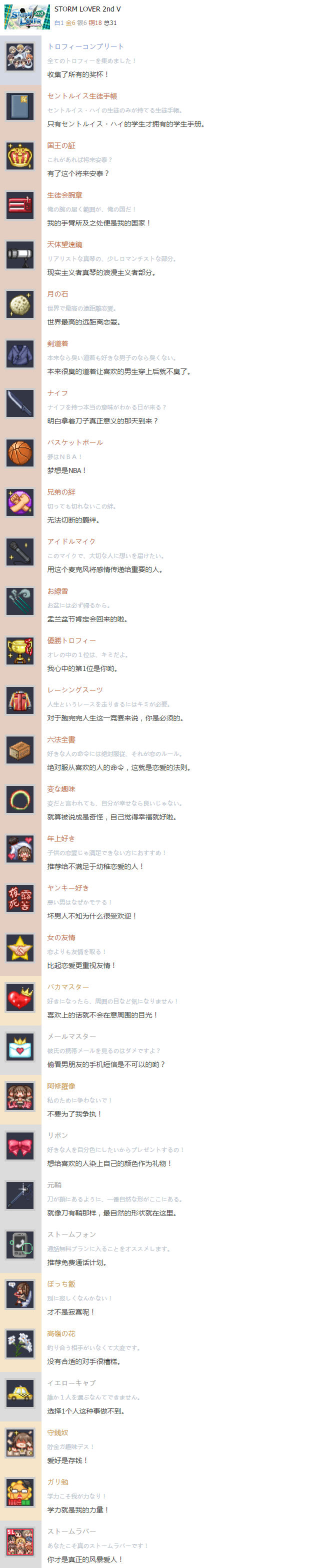Screen dimensions: 330x1568
Task: Select the 優勝トロフィー trophy
Action: [71, 640]
